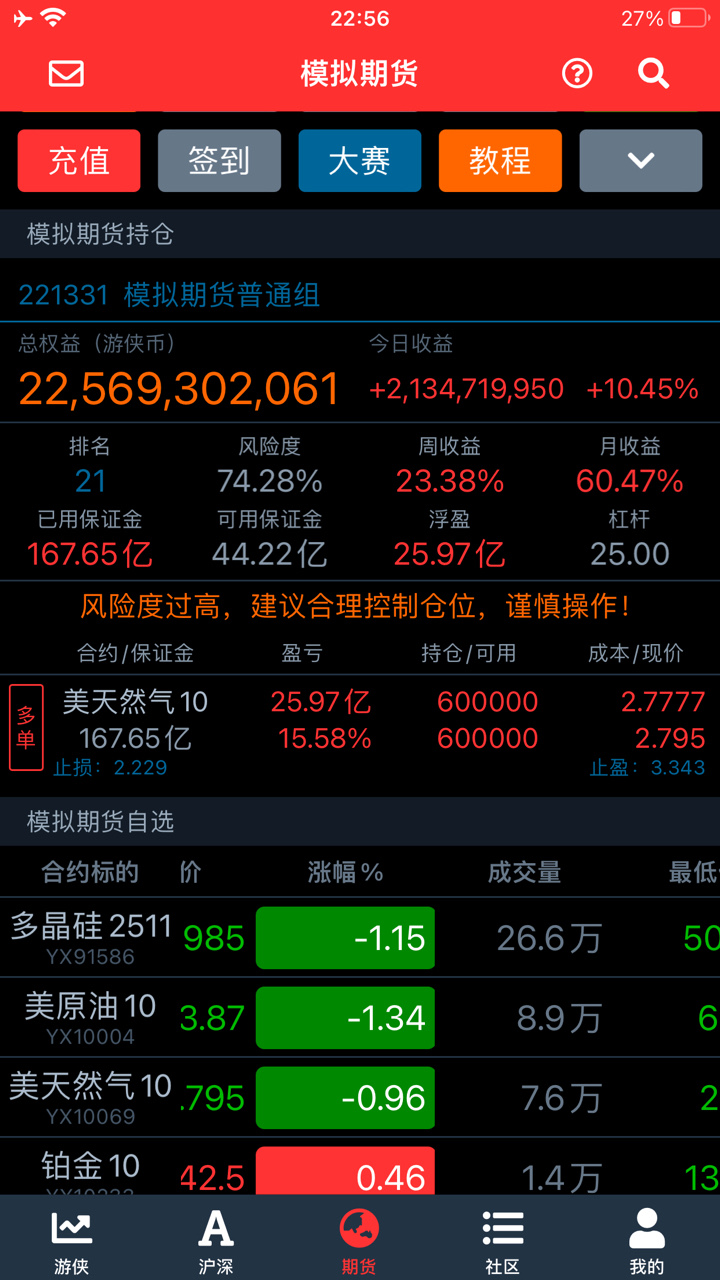The width and height of the screenshot is (720, 1280).
Task: Tap the 充值 recharge button
Action: 79,160
